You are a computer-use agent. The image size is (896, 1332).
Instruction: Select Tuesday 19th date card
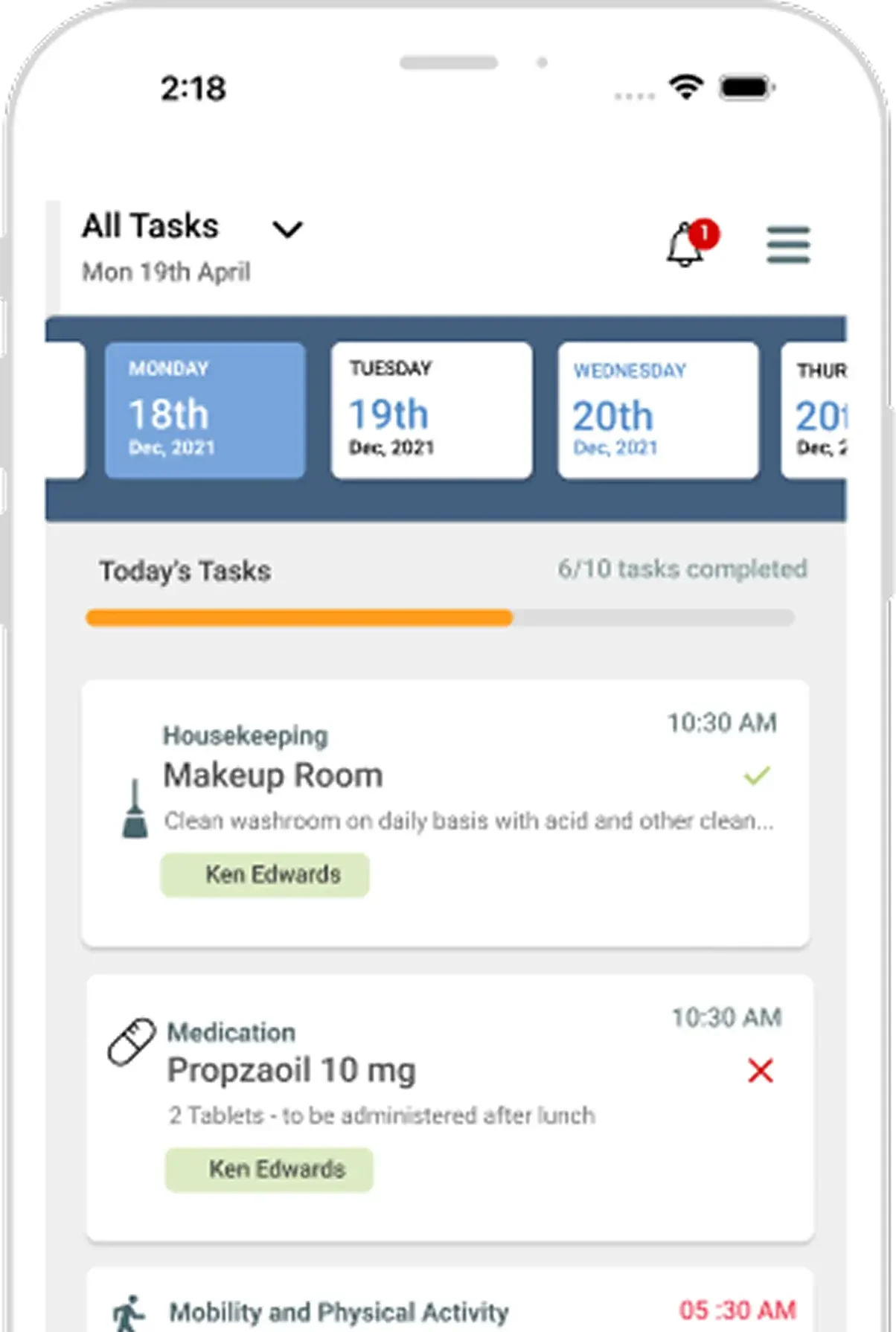coord(431,410)
